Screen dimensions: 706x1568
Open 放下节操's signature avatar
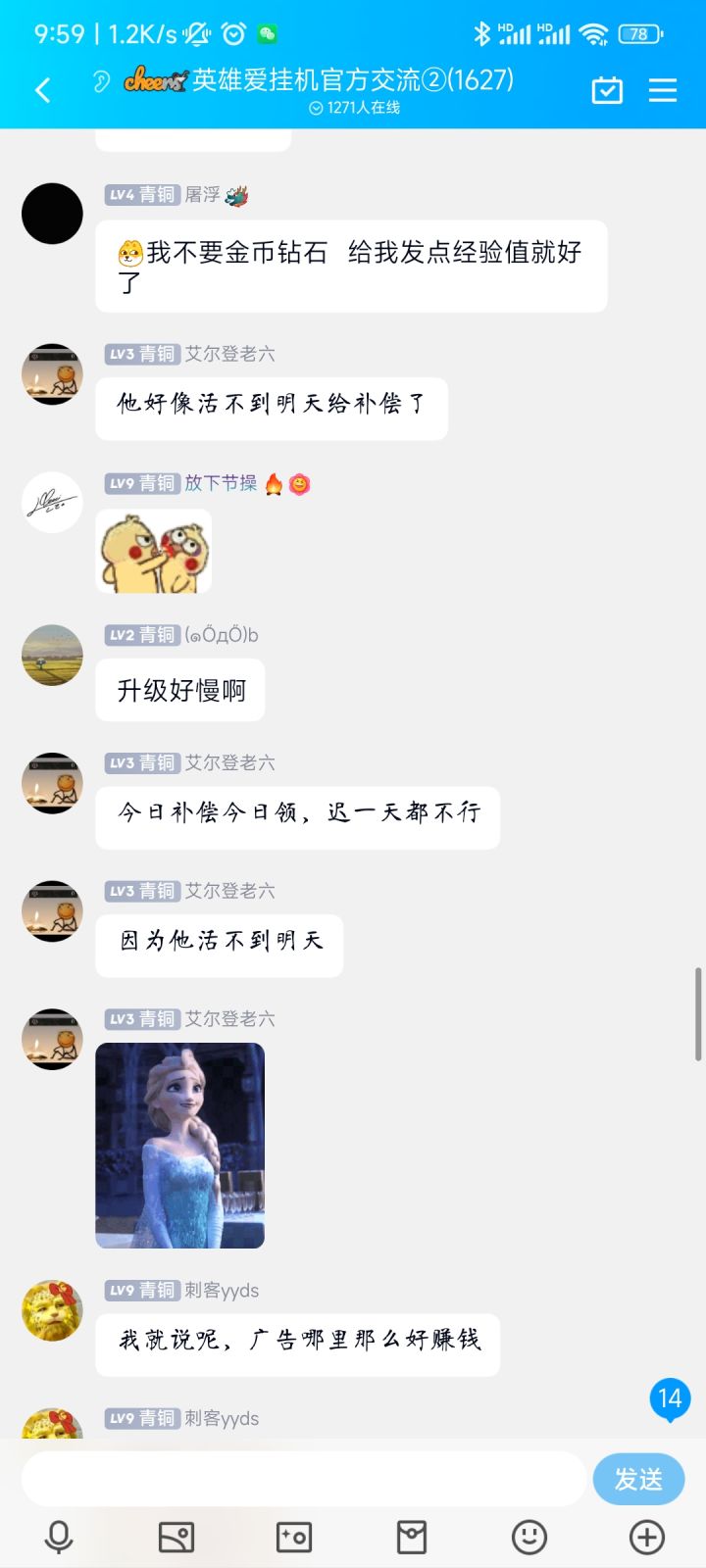click(52, 503)
